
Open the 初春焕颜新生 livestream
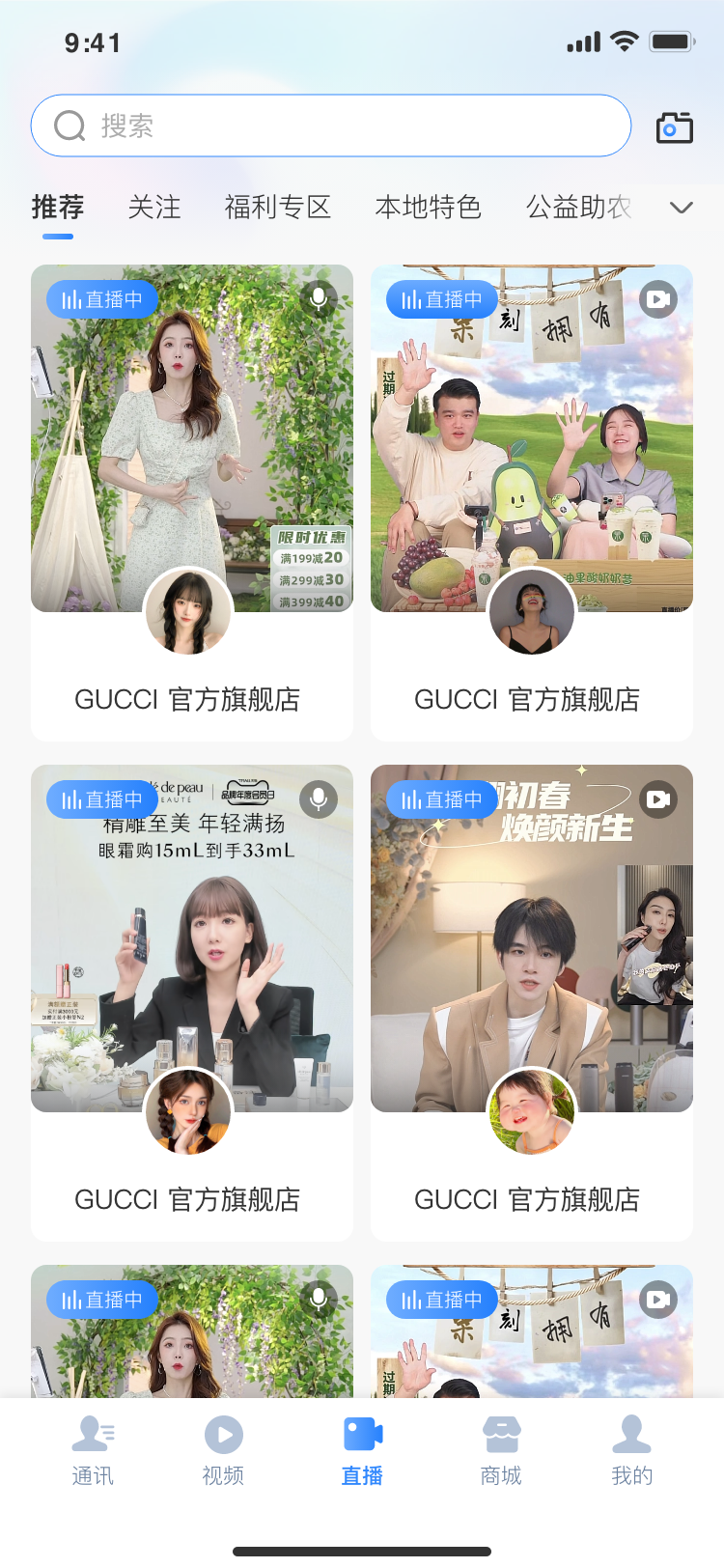click(531, 939)
